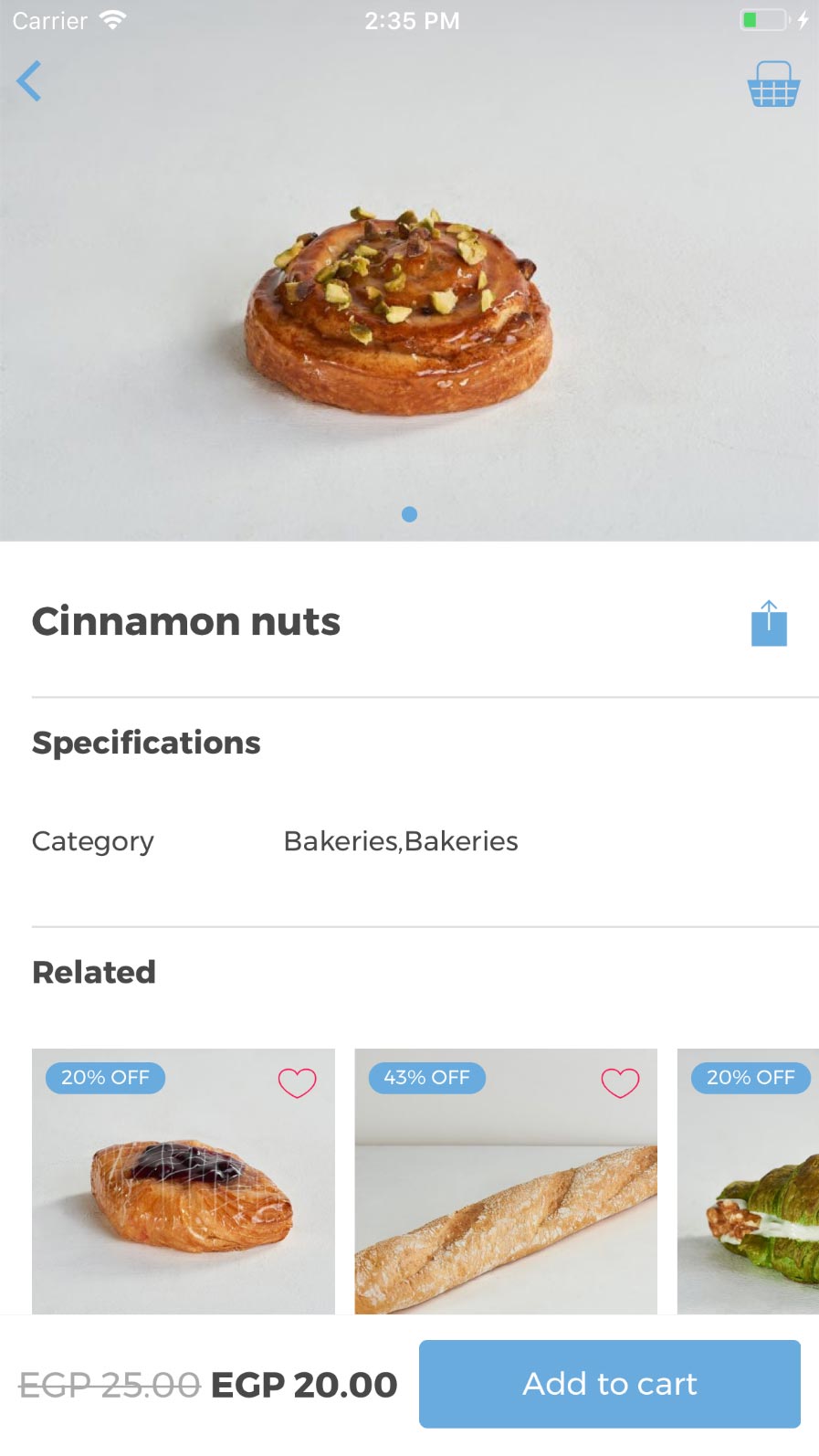The height and width of the screenshot is (1456, 819).
Task: Open the green croissant related product
Action: tap(756, 1206)
